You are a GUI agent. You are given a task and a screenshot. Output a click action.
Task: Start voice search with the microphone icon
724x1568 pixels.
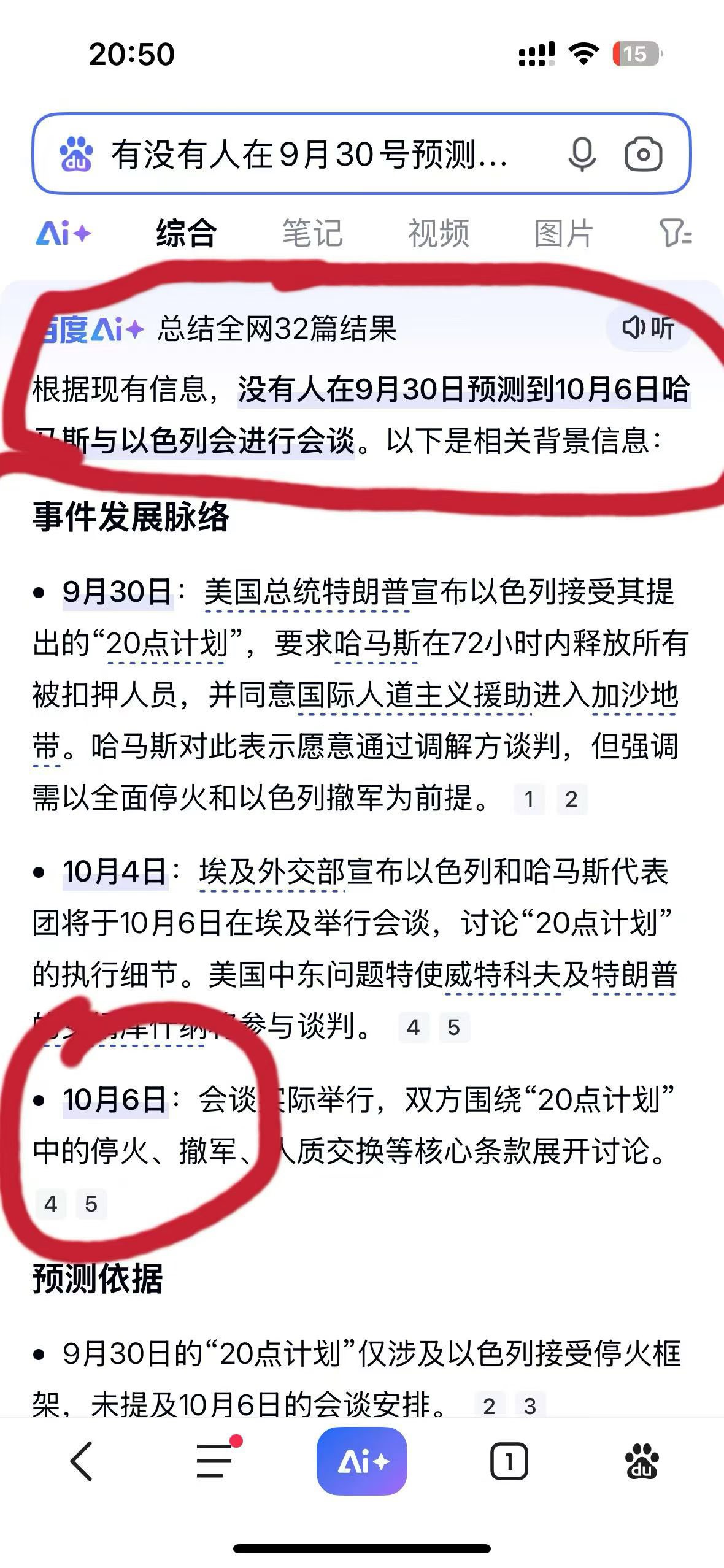click(582, 154)
